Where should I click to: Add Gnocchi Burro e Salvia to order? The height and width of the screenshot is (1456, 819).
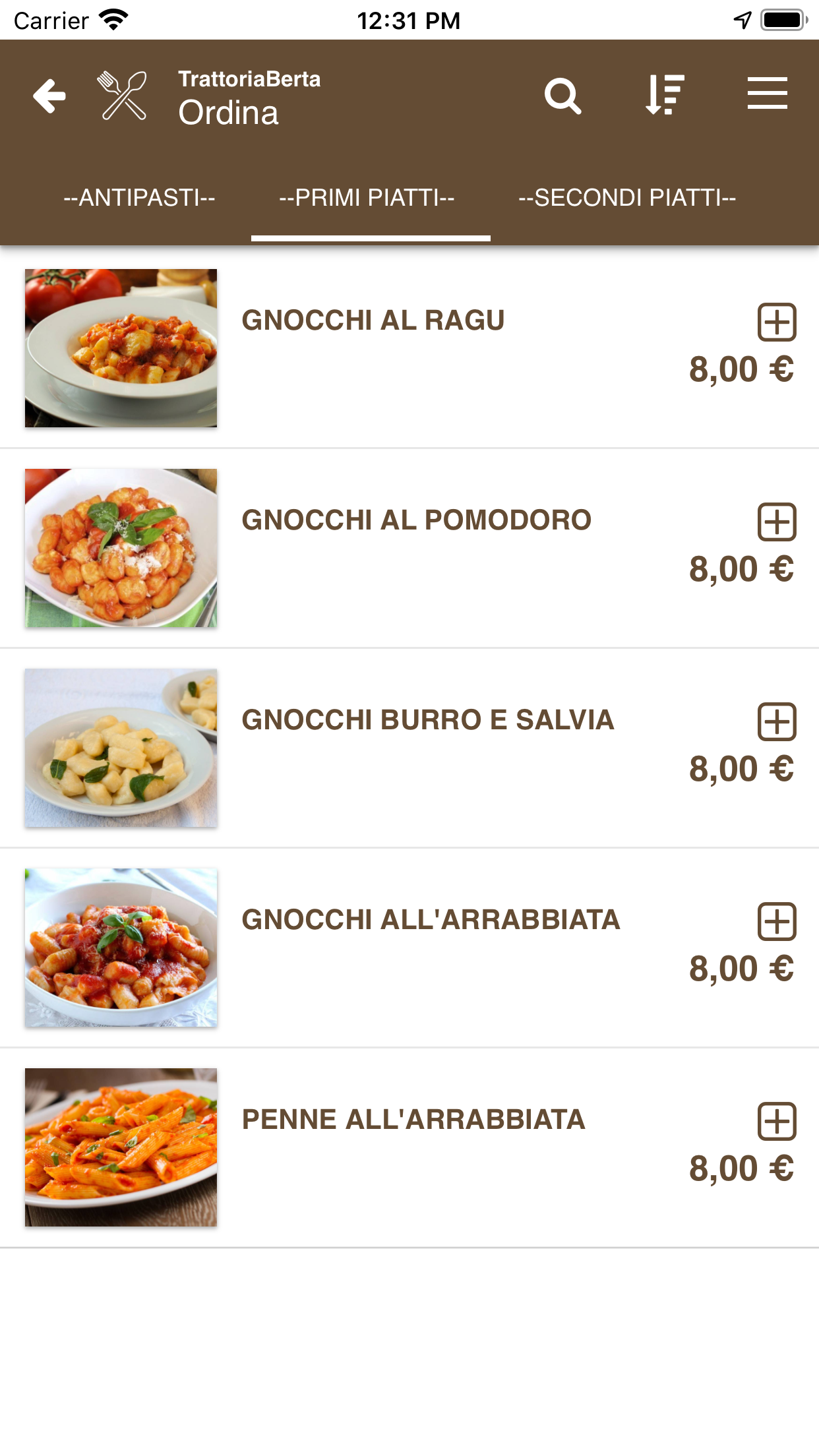(x=777, y=722)
